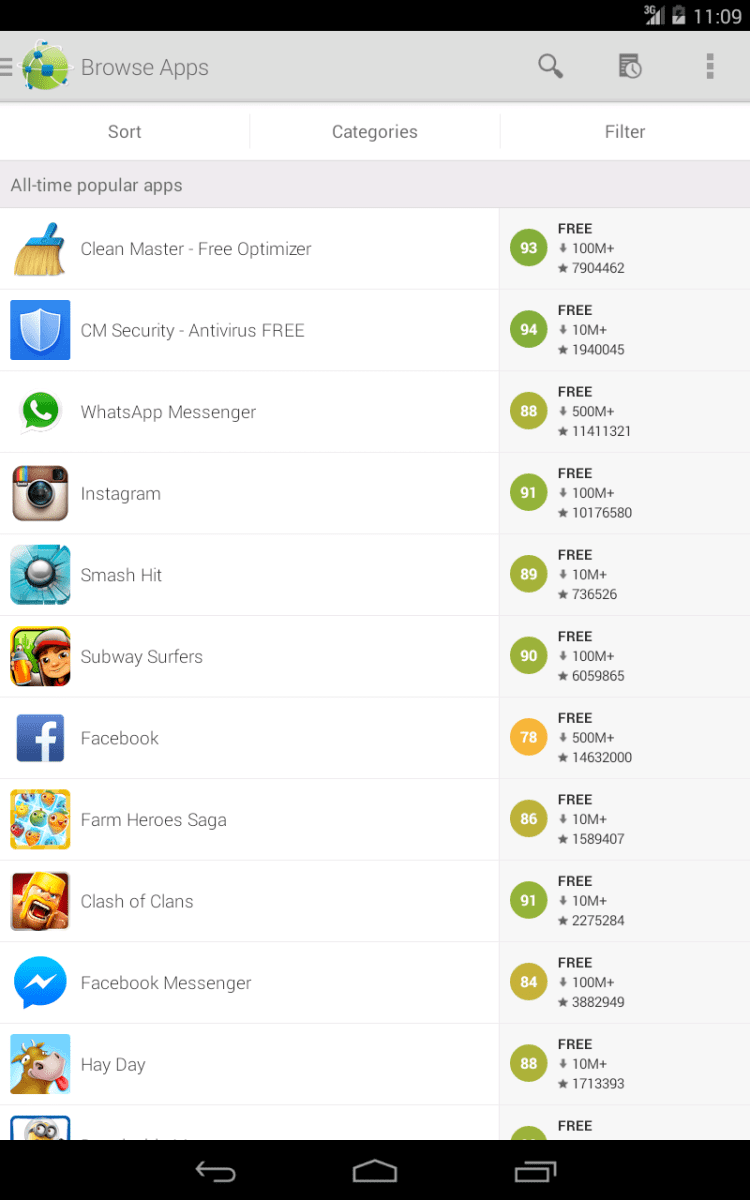Open the Clash of Clans entry
750x1200 pixels.
[137, 901]
